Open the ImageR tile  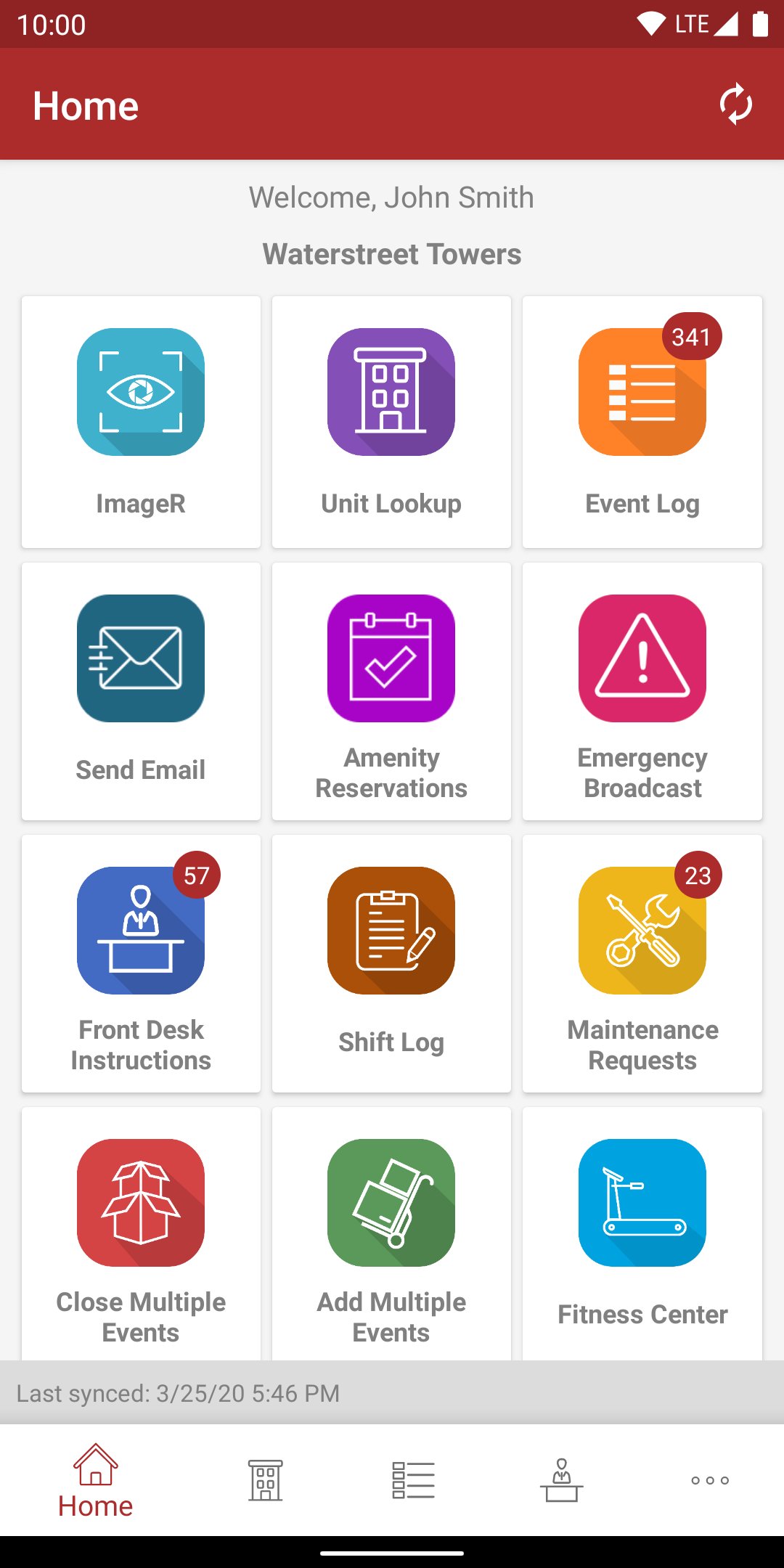[141, 421]
